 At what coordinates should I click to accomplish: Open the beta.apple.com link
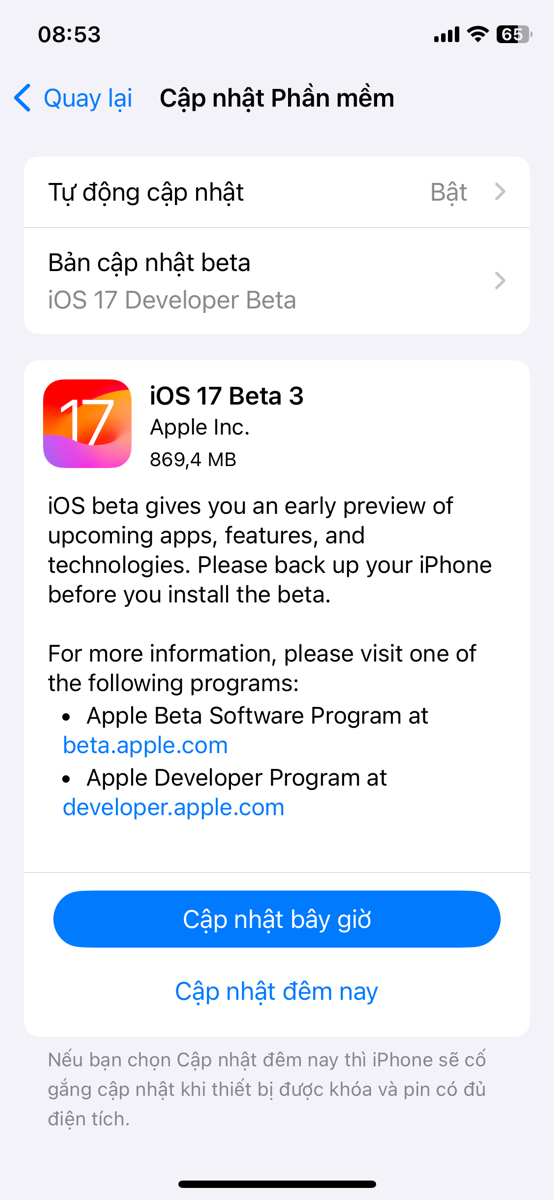[x=145, y=745]
